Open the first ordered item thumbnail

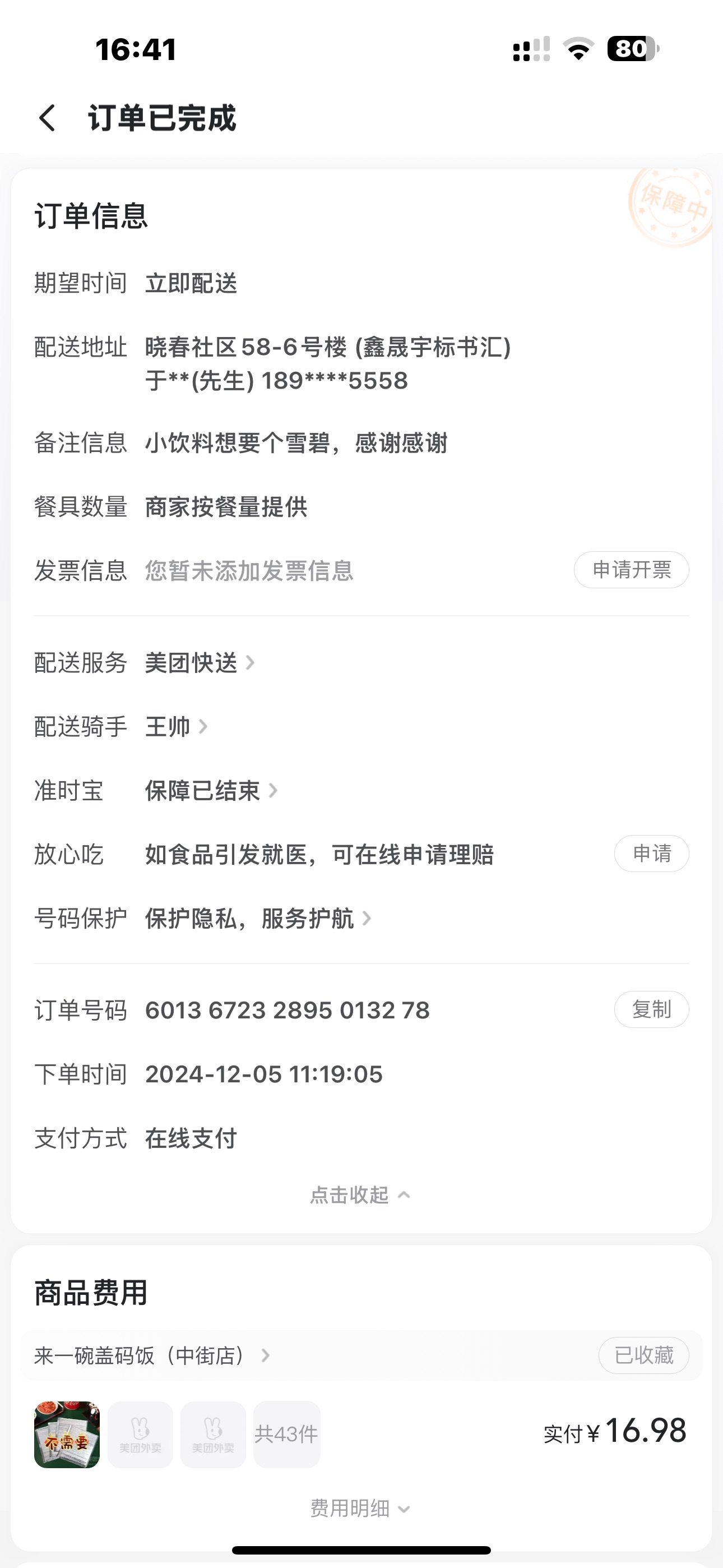pyautogui.click(x=67, y=1434)
